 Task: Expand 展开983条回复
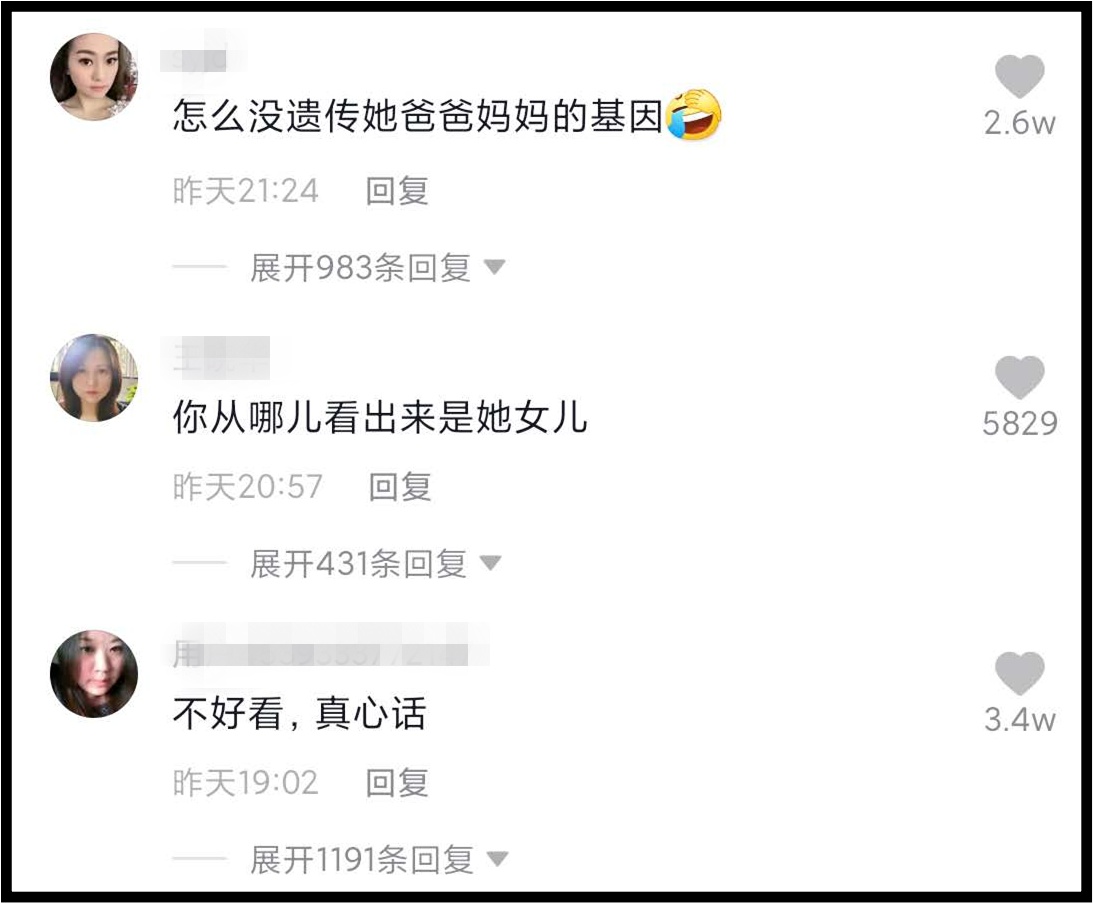pyautogui.click(x=377, y=267)
